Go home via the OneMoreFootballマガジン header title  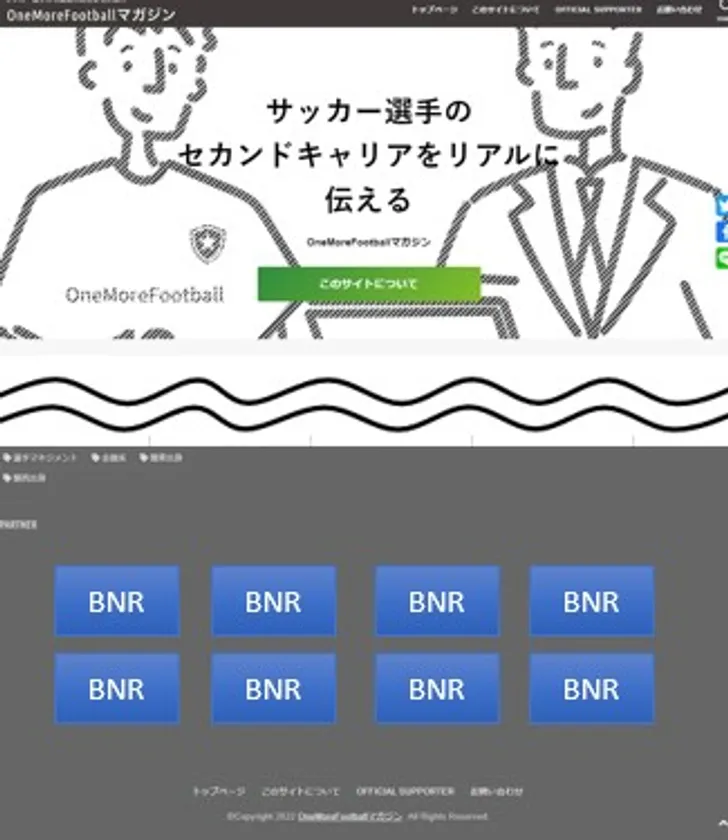click(x=91, y=14)
